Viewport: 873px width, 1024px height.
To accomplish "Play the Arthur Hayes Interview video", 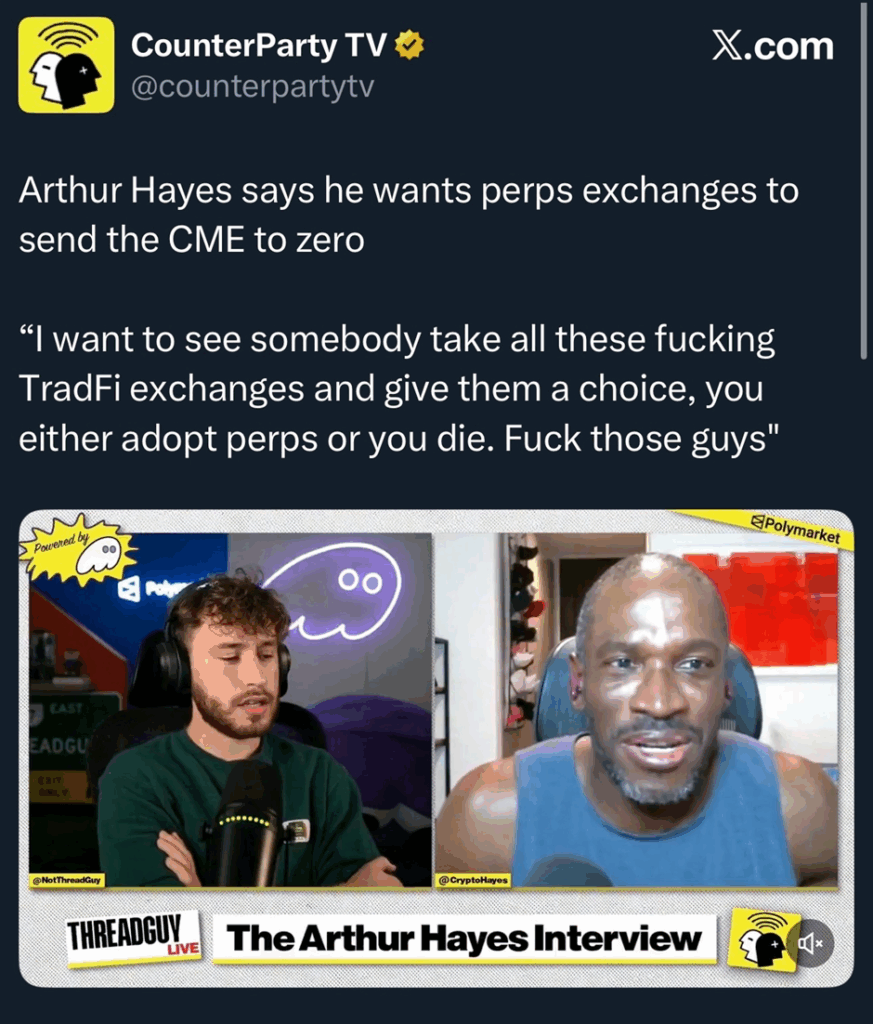I will click(435, 720).
